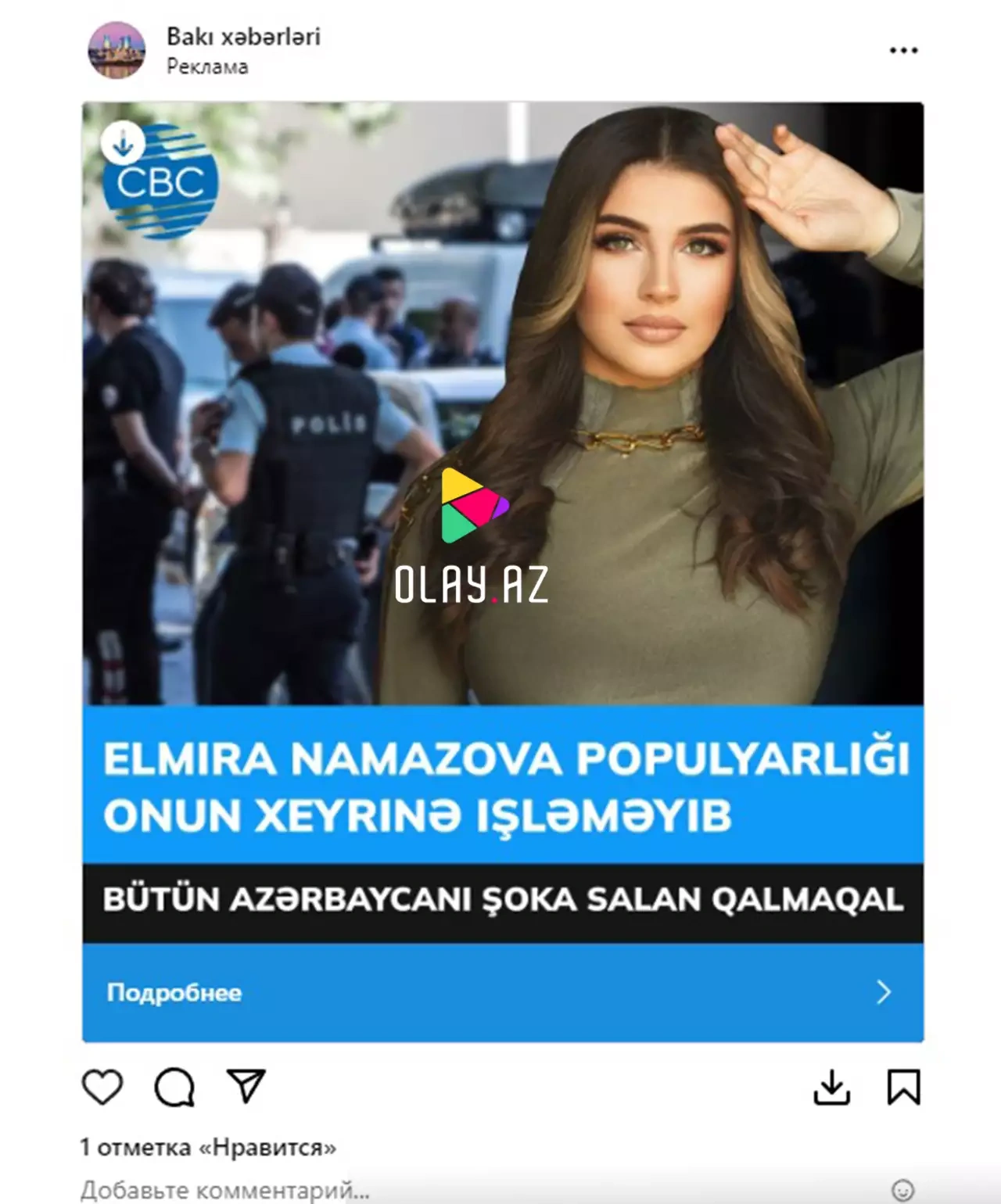Like the post with heart icon
1001x1204 pixels.
coord(102,1087)
